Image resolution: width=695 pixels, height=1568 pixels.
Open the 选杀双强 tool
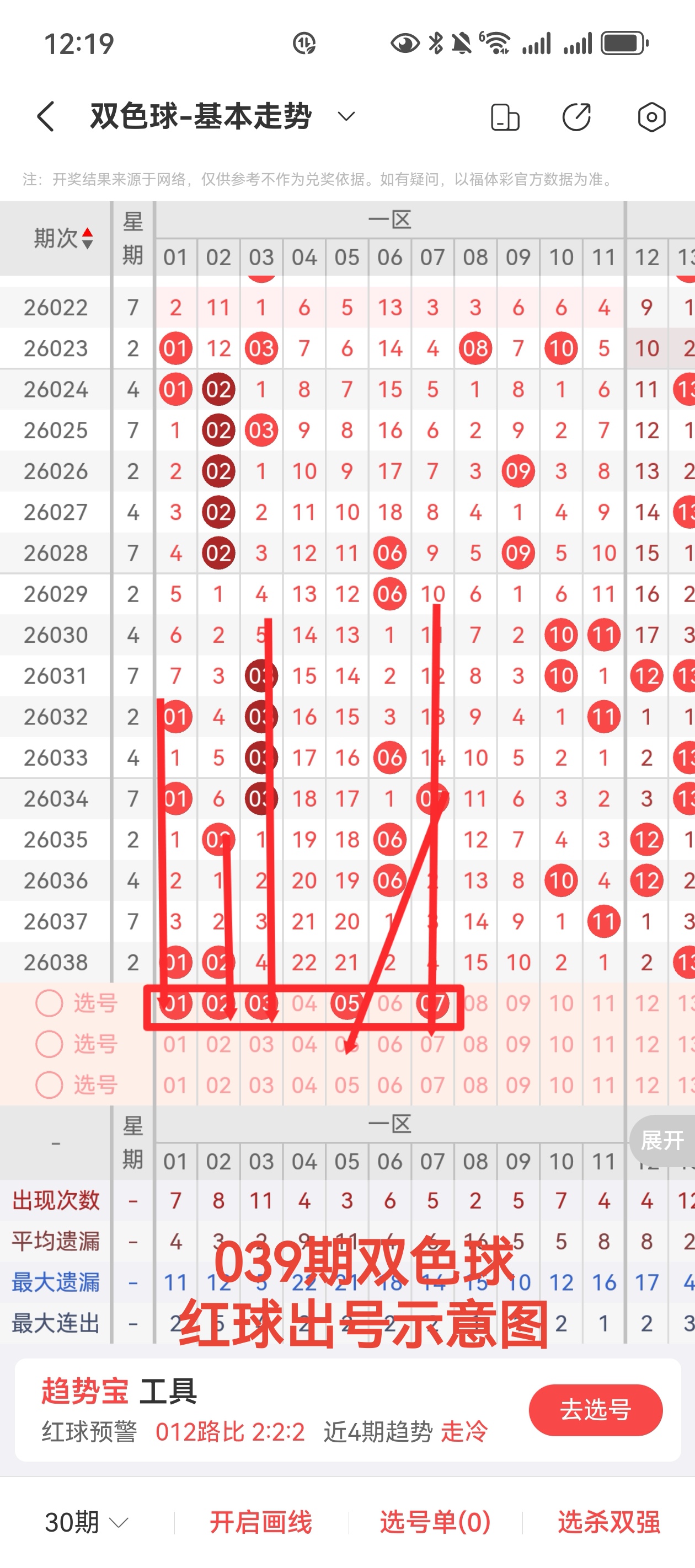click(608, 1522)
